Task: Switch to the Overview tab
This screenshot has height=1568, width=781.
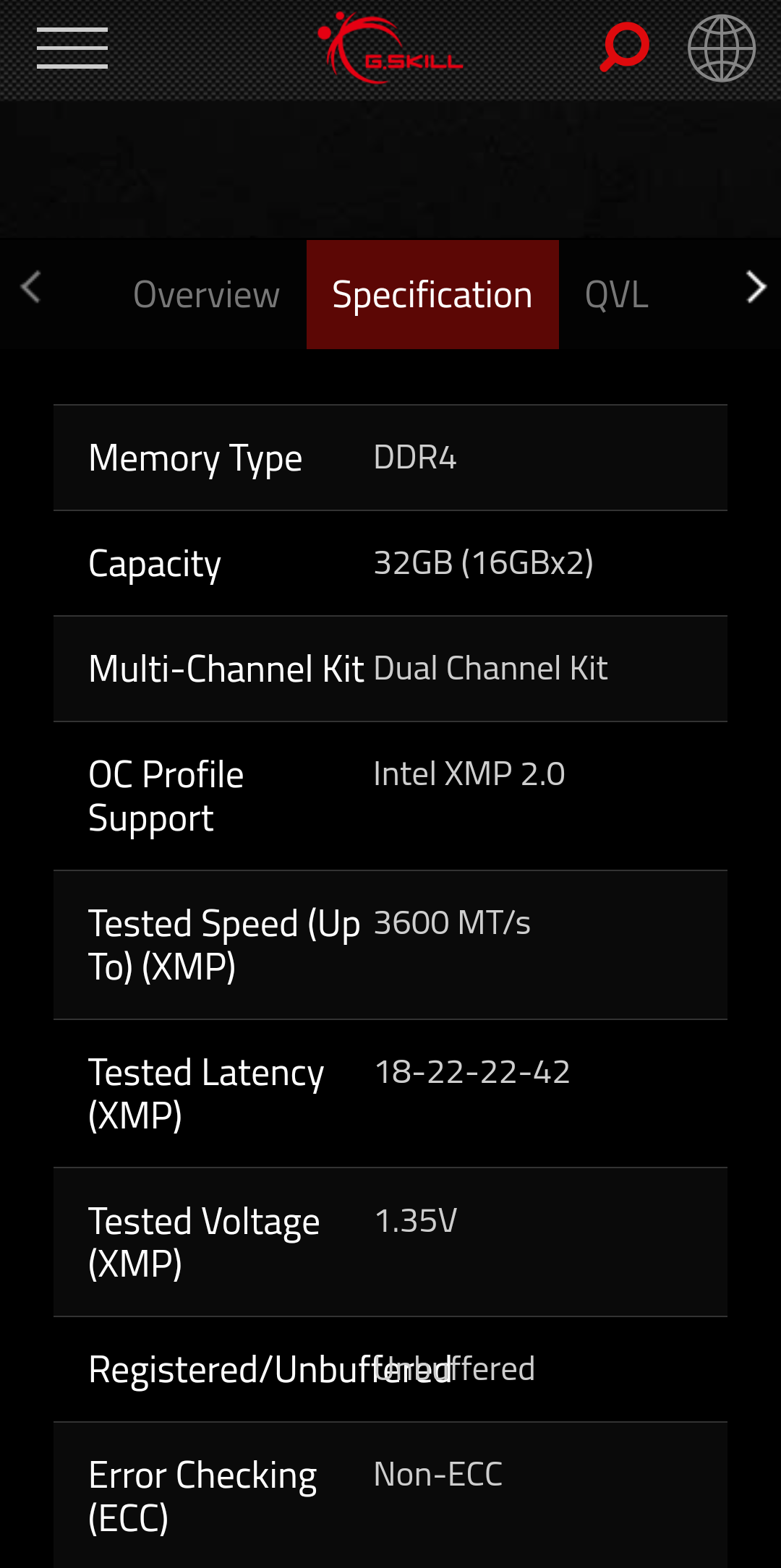Action: [206, 295]
